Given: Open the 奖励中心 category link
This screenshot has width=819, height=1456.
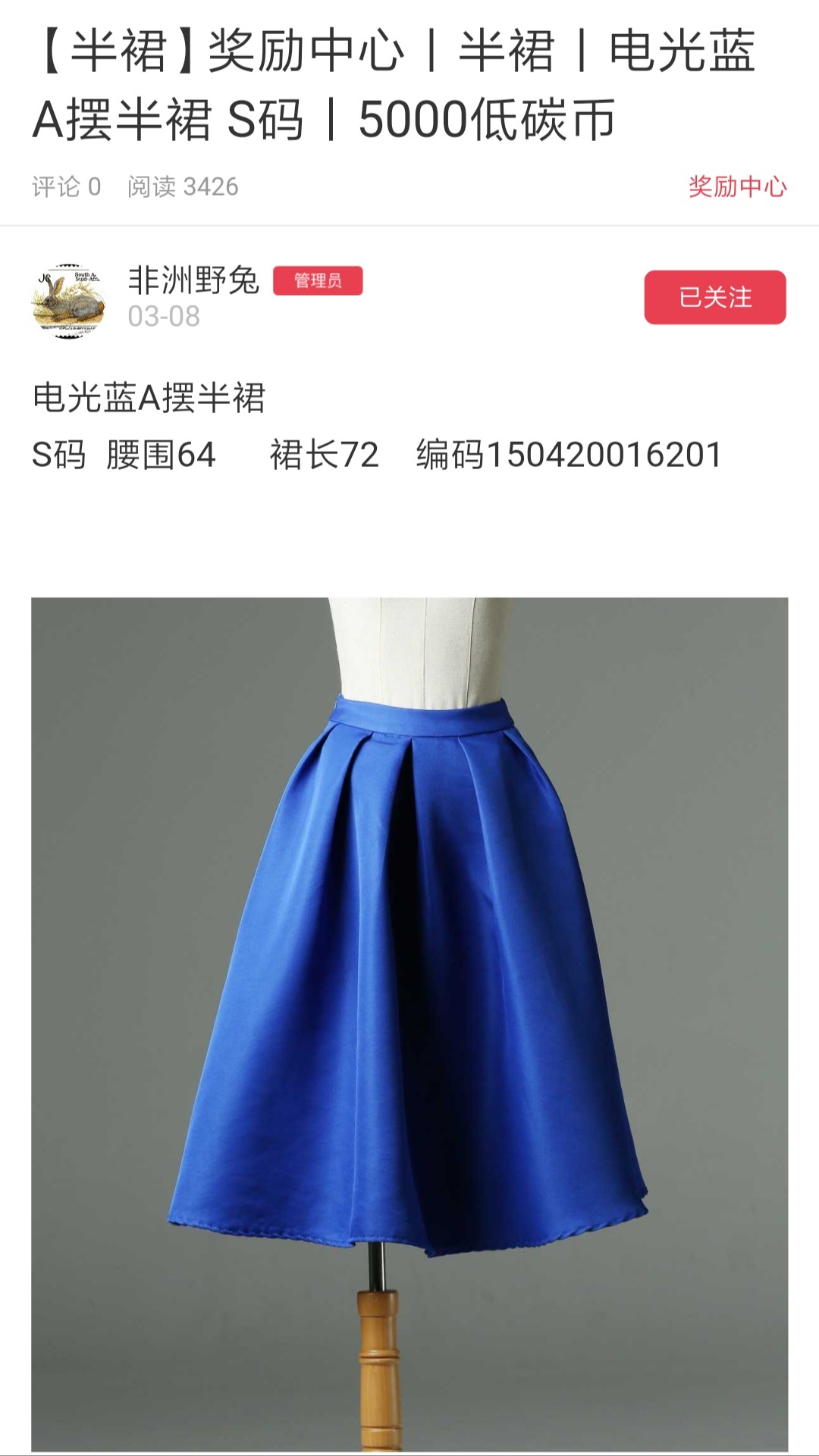Looking at the screenshot, I should pyautogui.click(x=737, y=186).
